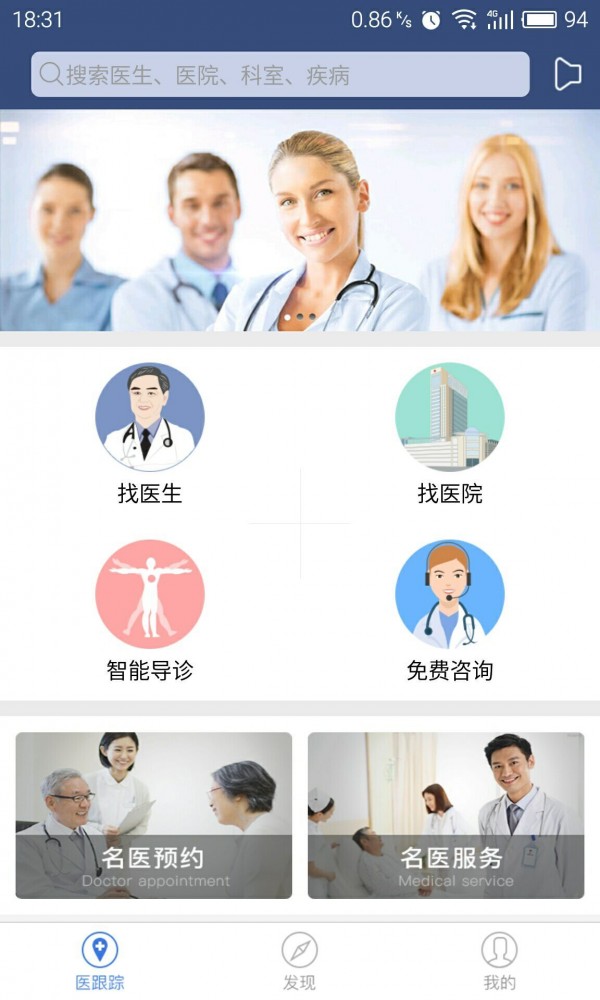Tap the search box for doctors and hospitals
The image size is (600, 1000).
coord(280,75)
